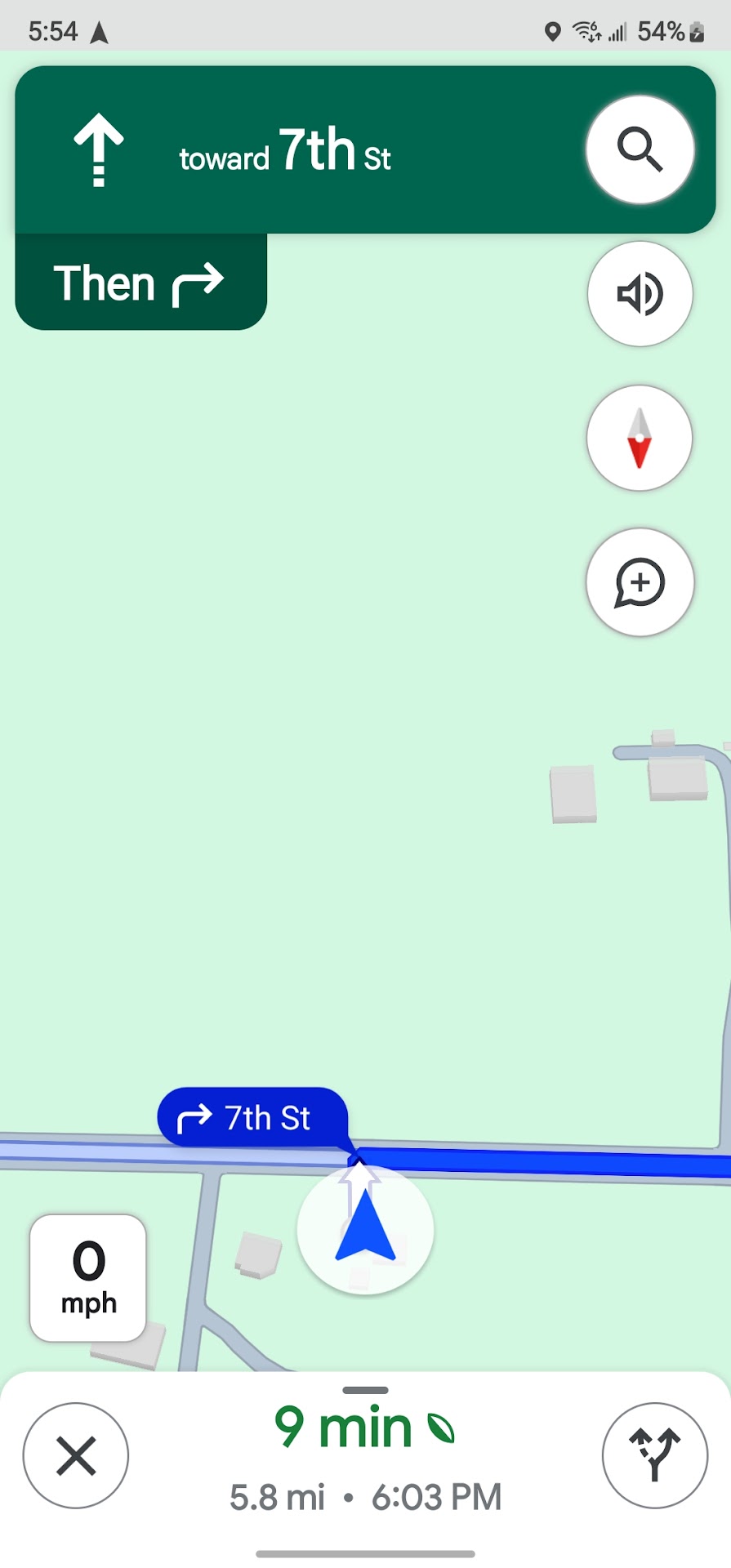Viewport: 731px width, 1568px height.
Task: Tap the 7th St turn callout
Action: [x=252, y=1117]
